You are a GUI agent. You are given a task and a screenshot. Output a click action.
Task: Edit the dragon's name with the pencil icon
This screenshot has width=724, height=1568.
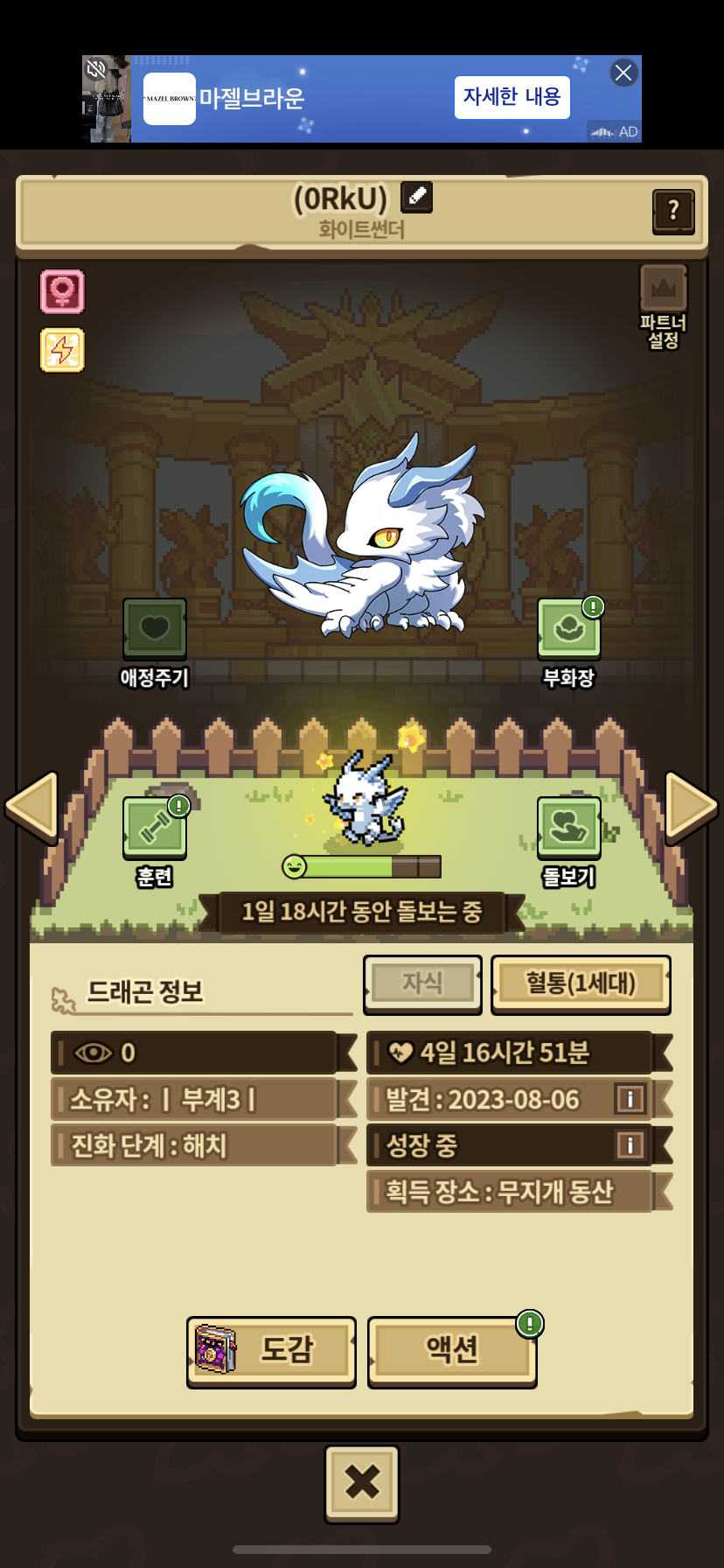pos(416,197)
